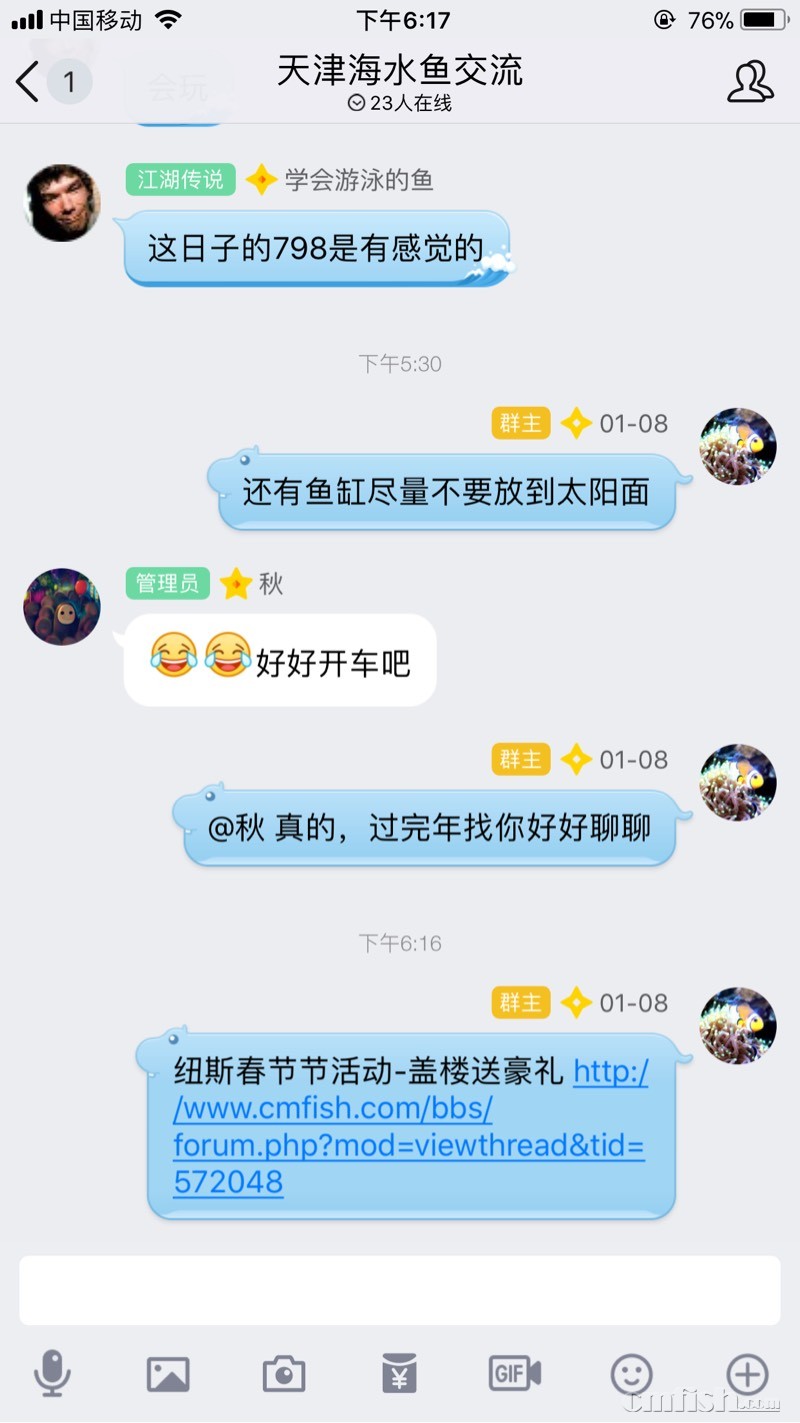Open group owner avatar beside 还有鱼缸 message
The height and width of the screenshot is (1423, 800).
tap(738, 447)
